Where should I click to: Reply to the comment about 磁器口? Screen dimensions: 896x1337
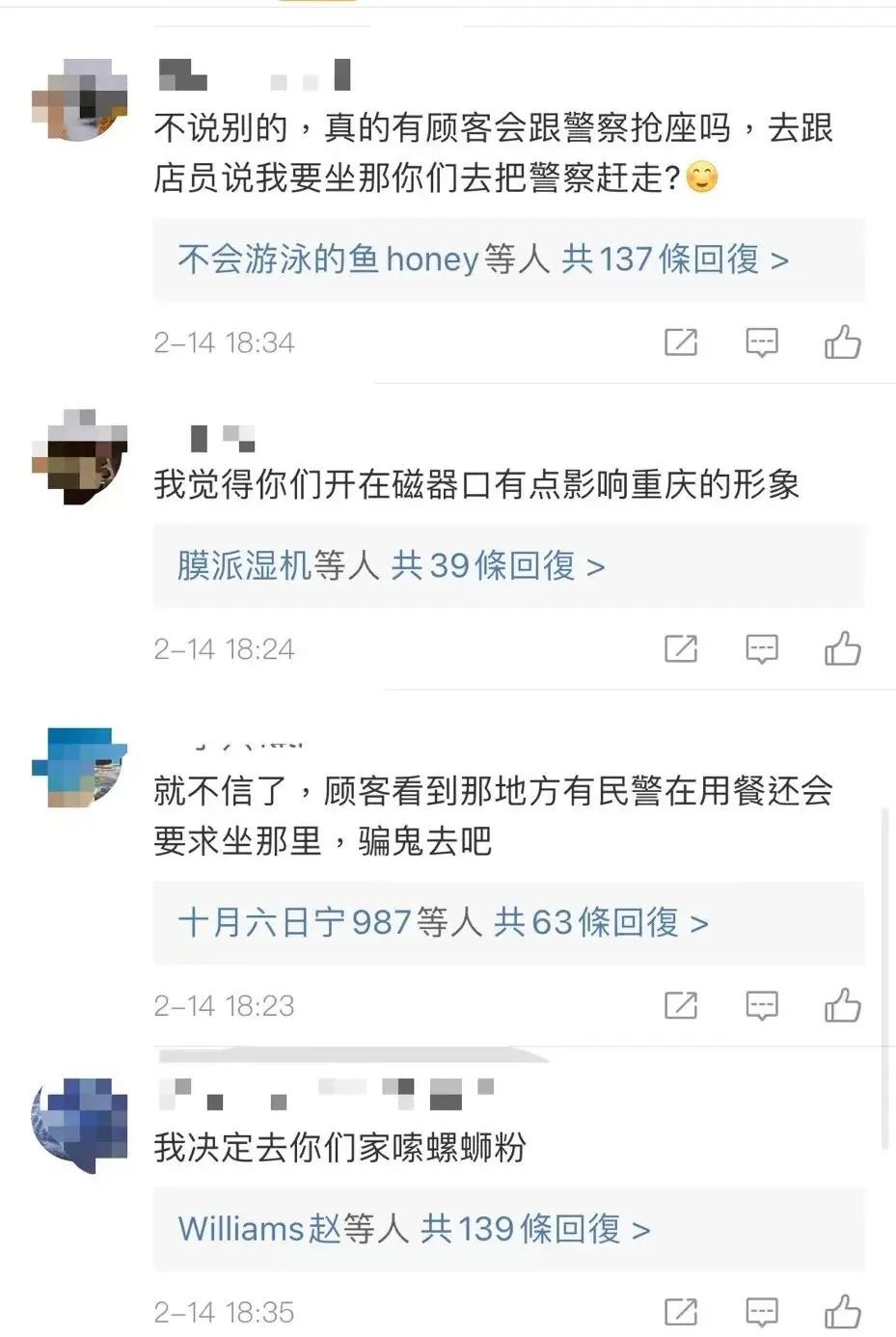pyautogui.click(x=762, y=649)
